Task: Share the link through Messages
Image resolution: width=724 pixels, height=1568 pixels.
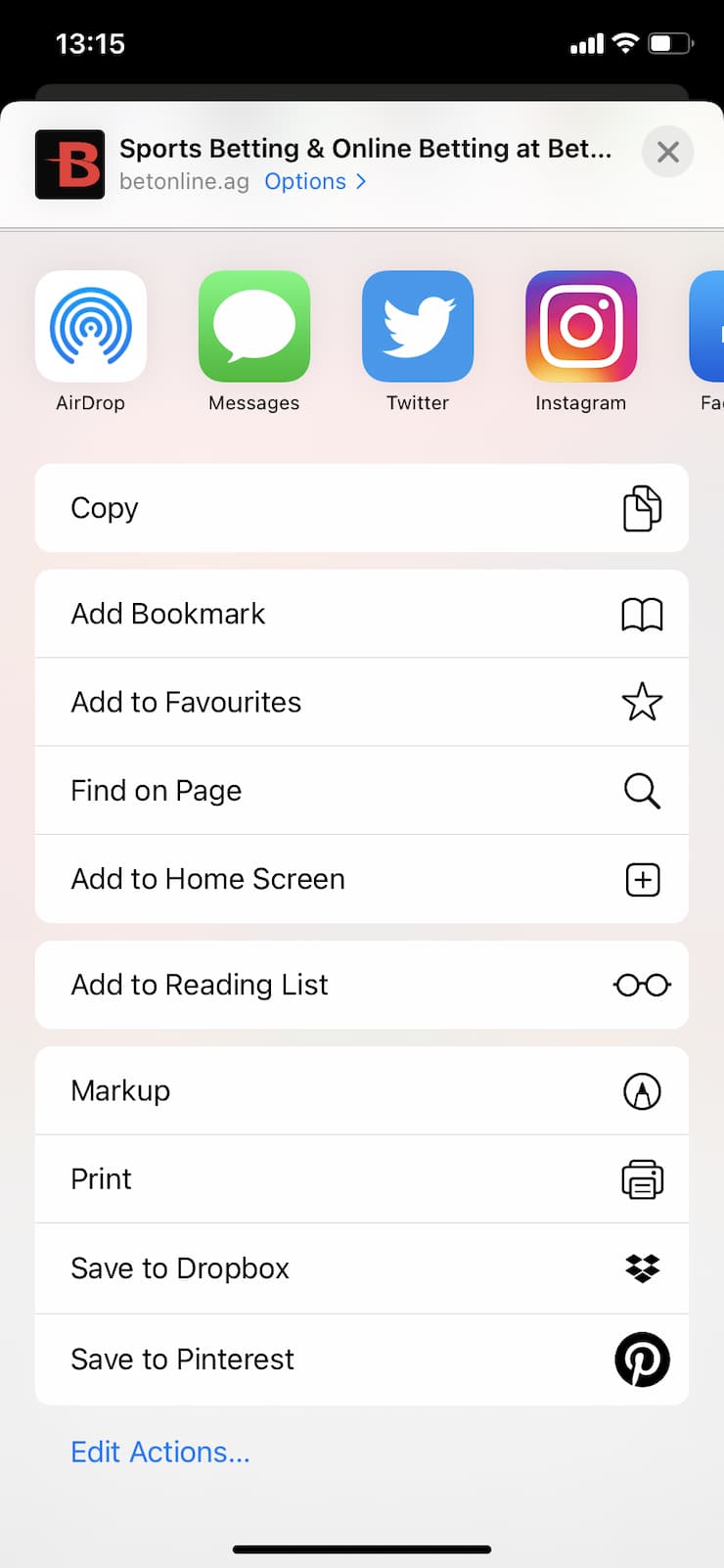Action: [x=254, y=327]
